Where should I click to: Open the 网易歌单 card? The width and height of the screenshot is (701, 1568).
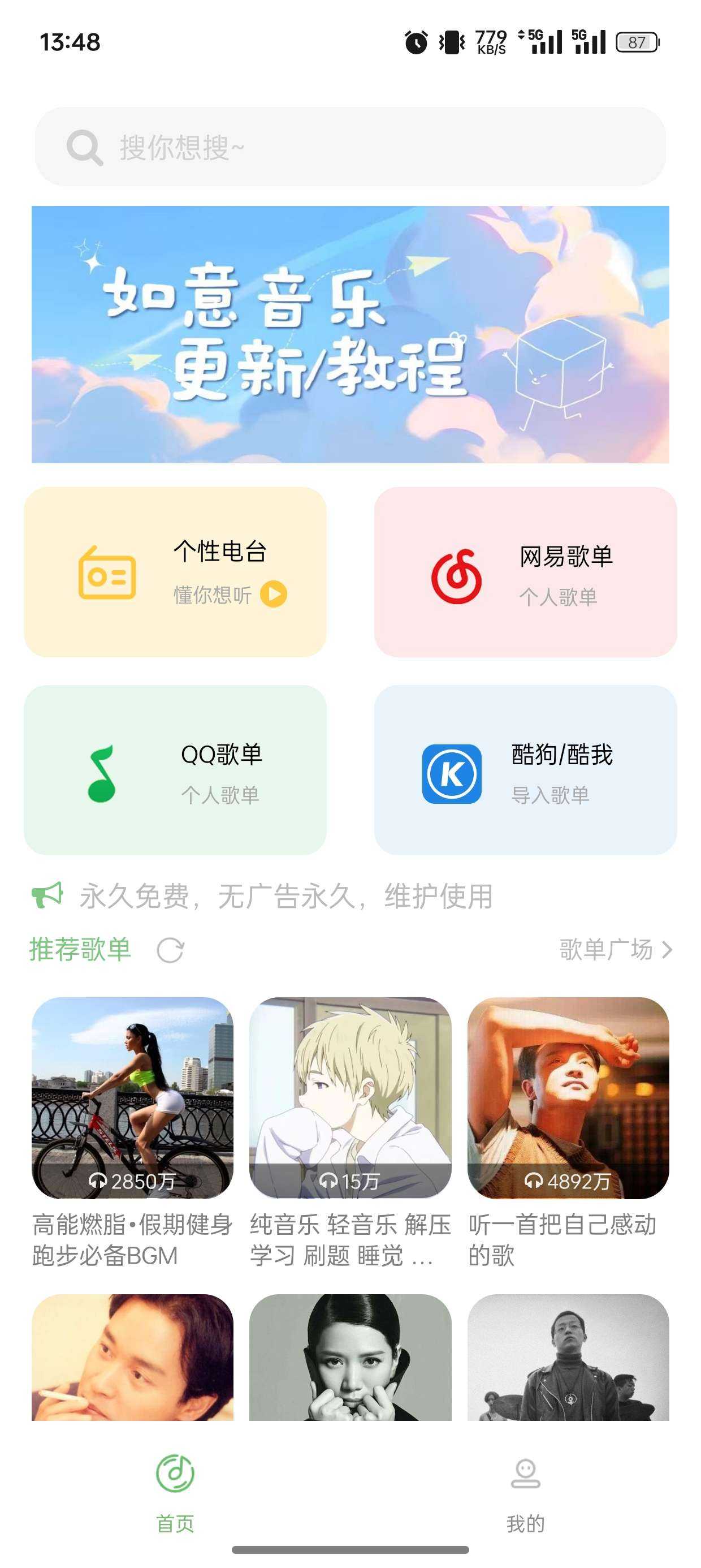(x=525, y=571)
